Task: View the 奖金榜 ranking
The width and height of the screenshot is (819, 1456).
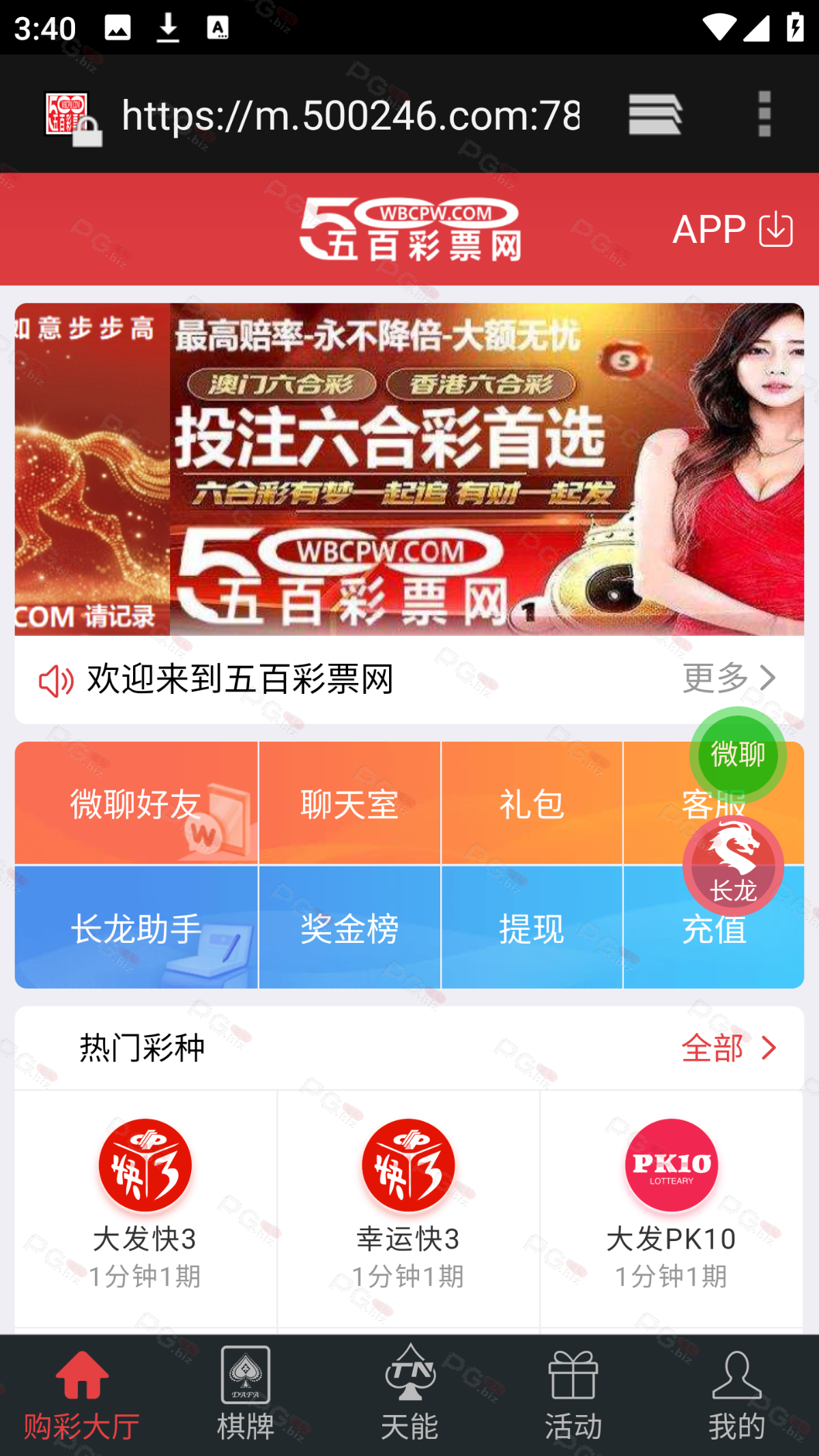Action: [x=349, y=928]
